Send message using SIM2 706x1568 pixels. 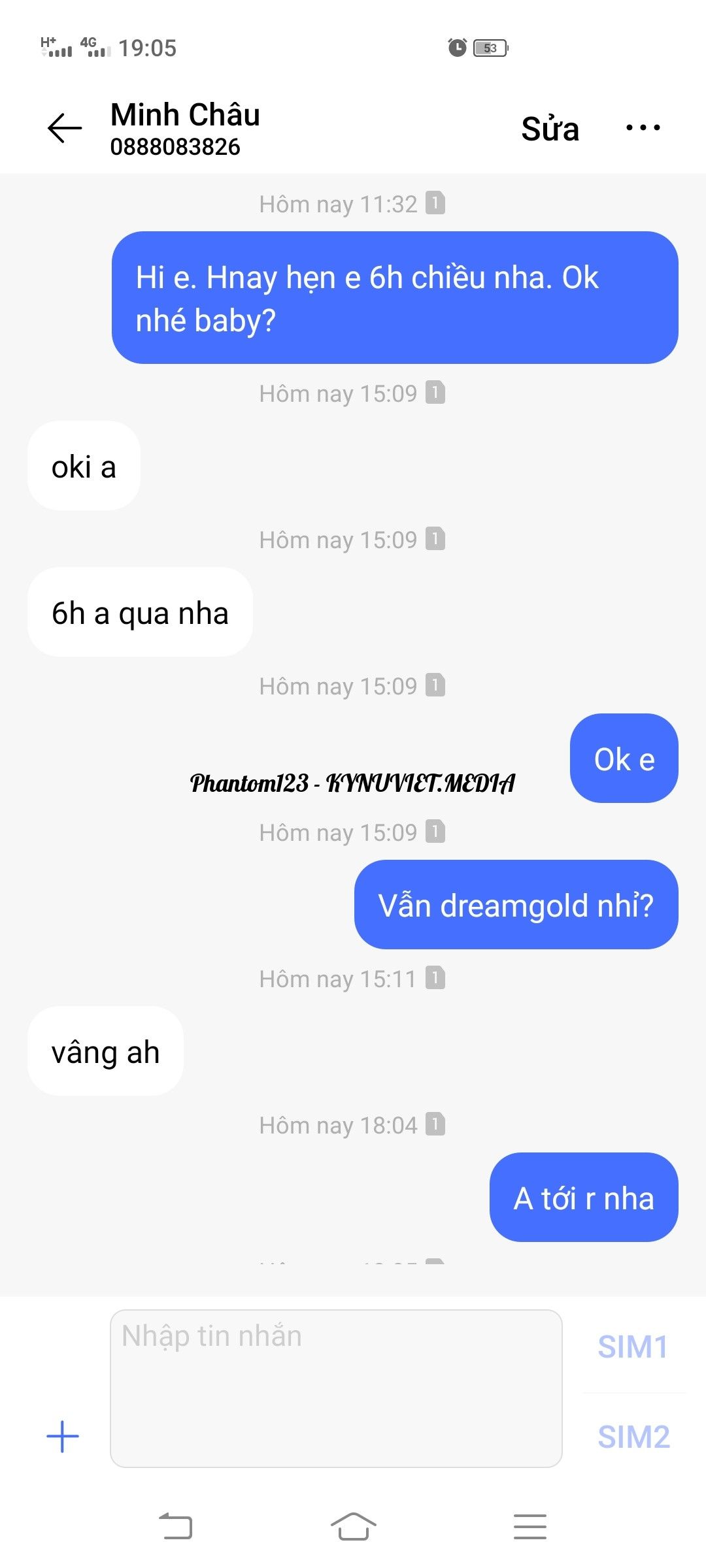coord(633,1437)
